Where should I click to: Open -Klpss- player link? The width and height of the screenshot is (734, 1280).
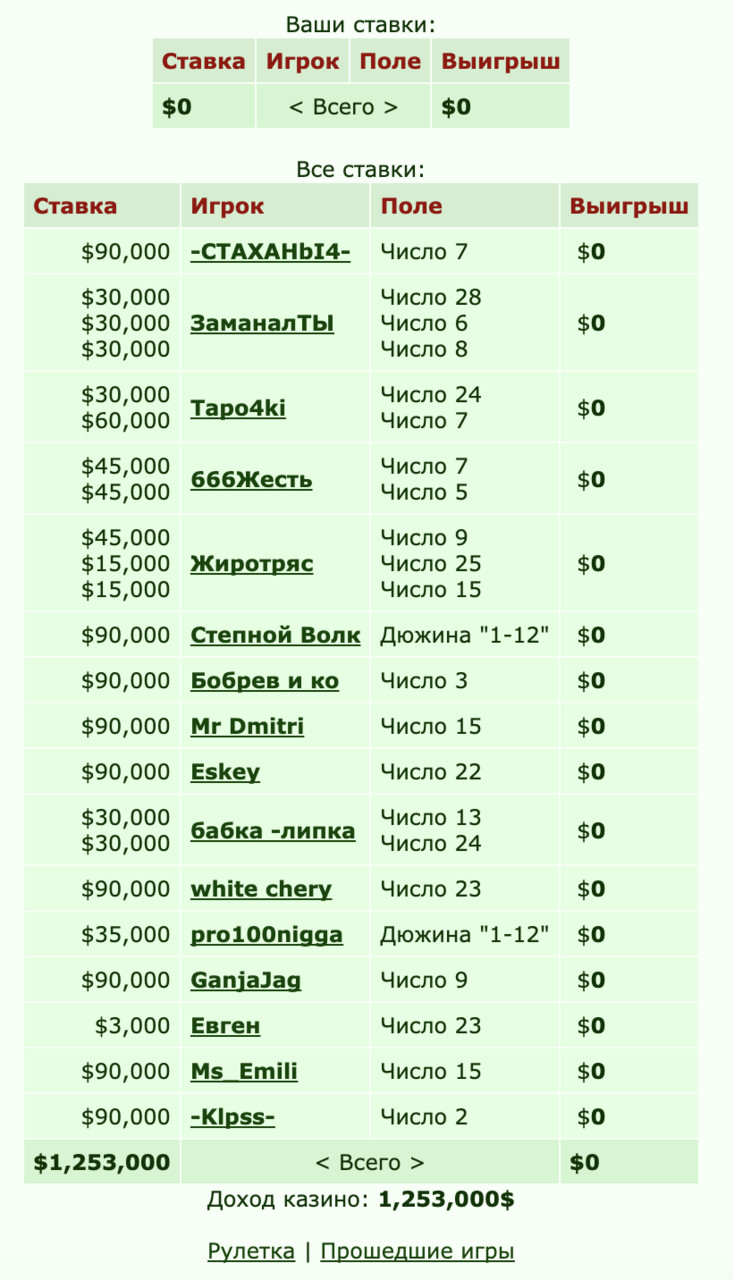233,1117
